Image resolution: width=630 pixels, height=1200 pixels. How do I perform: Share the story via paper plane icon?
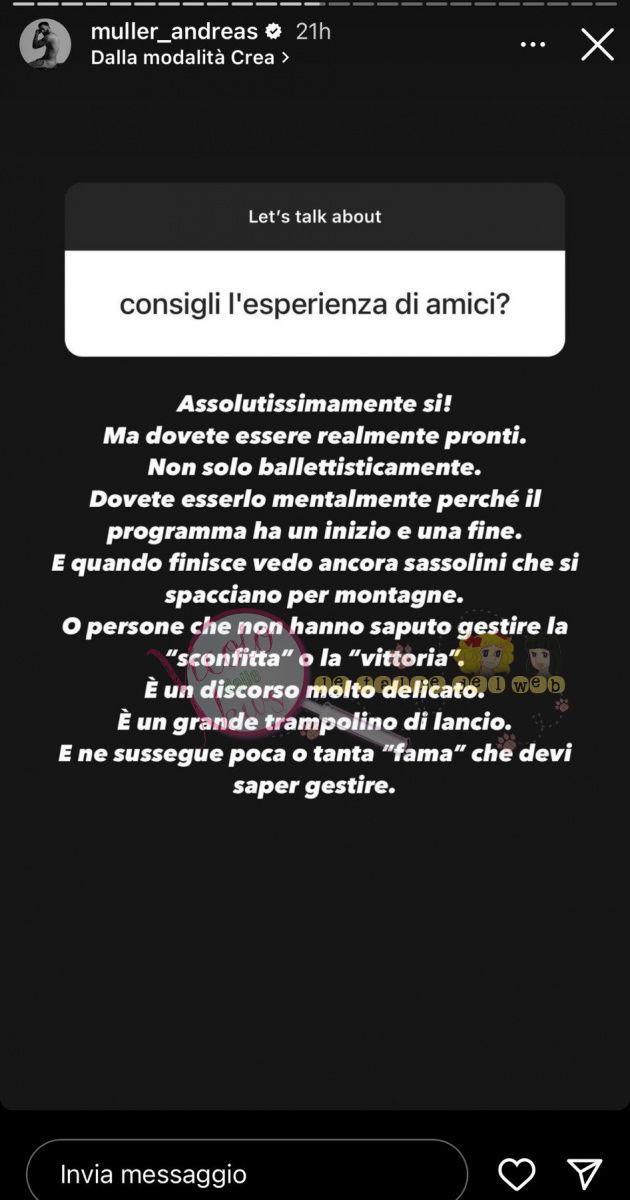point(585,1173)
